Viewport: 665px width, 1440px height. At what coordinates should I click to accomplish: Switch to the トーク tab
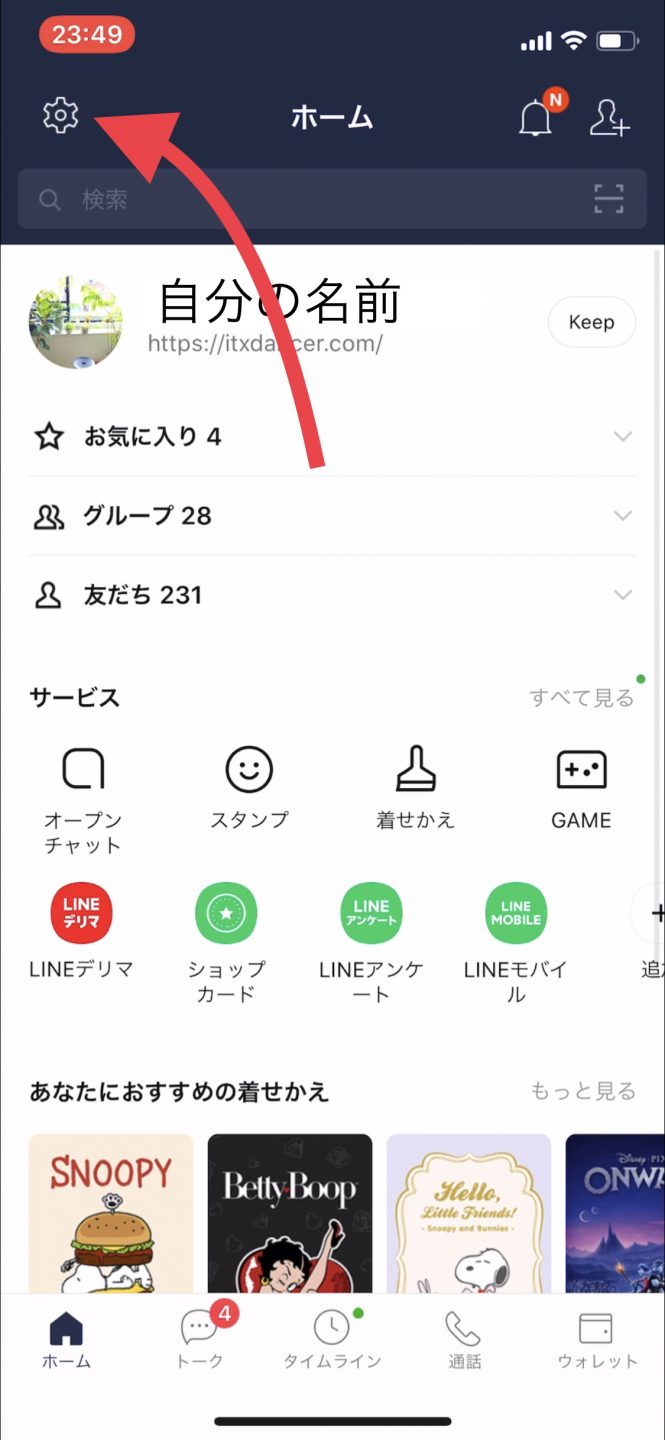(x=200, y=1340)
